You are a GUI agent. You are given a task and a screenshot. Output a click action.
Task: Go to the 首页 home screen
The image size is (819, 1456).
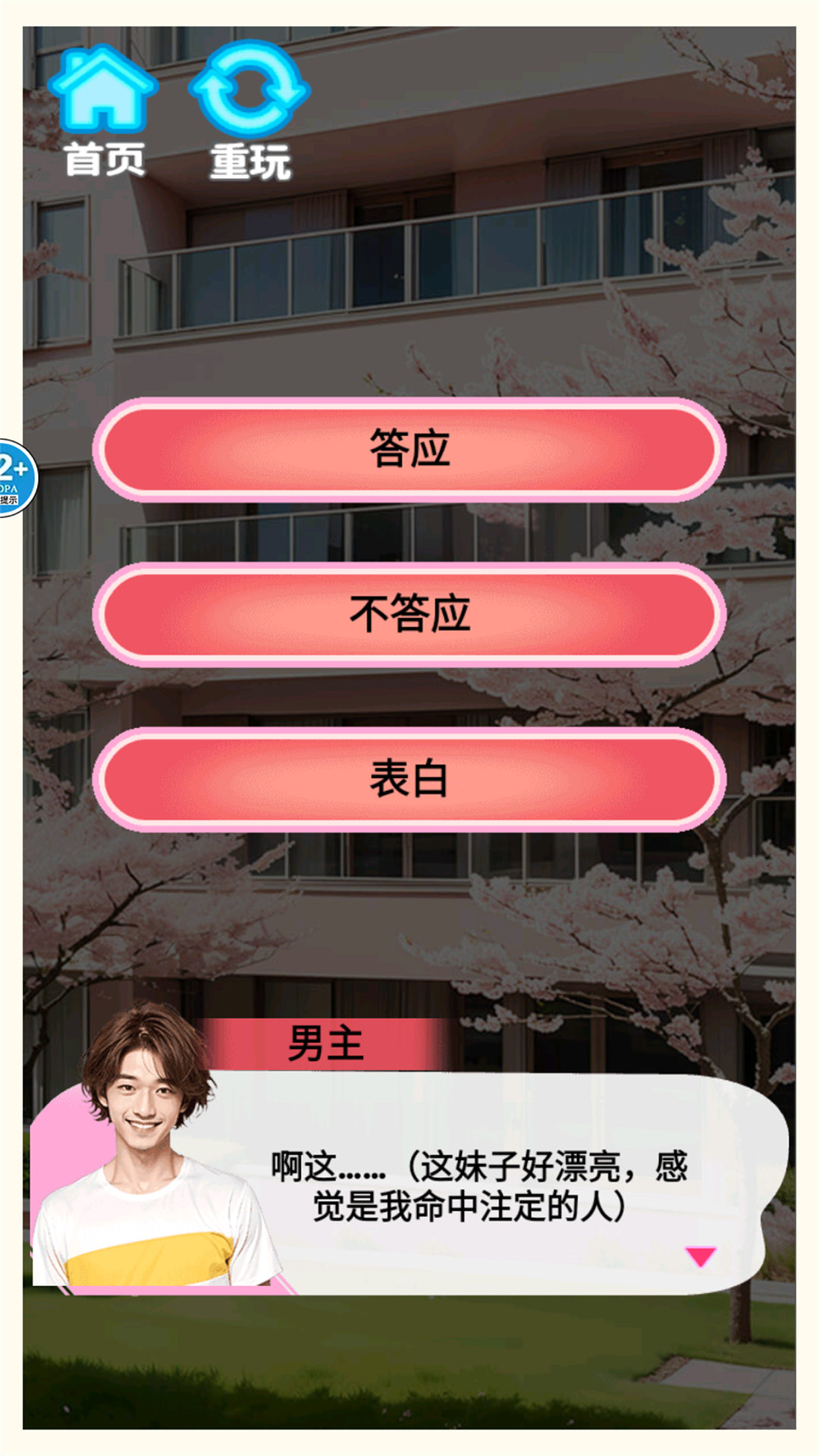(103, 110)
